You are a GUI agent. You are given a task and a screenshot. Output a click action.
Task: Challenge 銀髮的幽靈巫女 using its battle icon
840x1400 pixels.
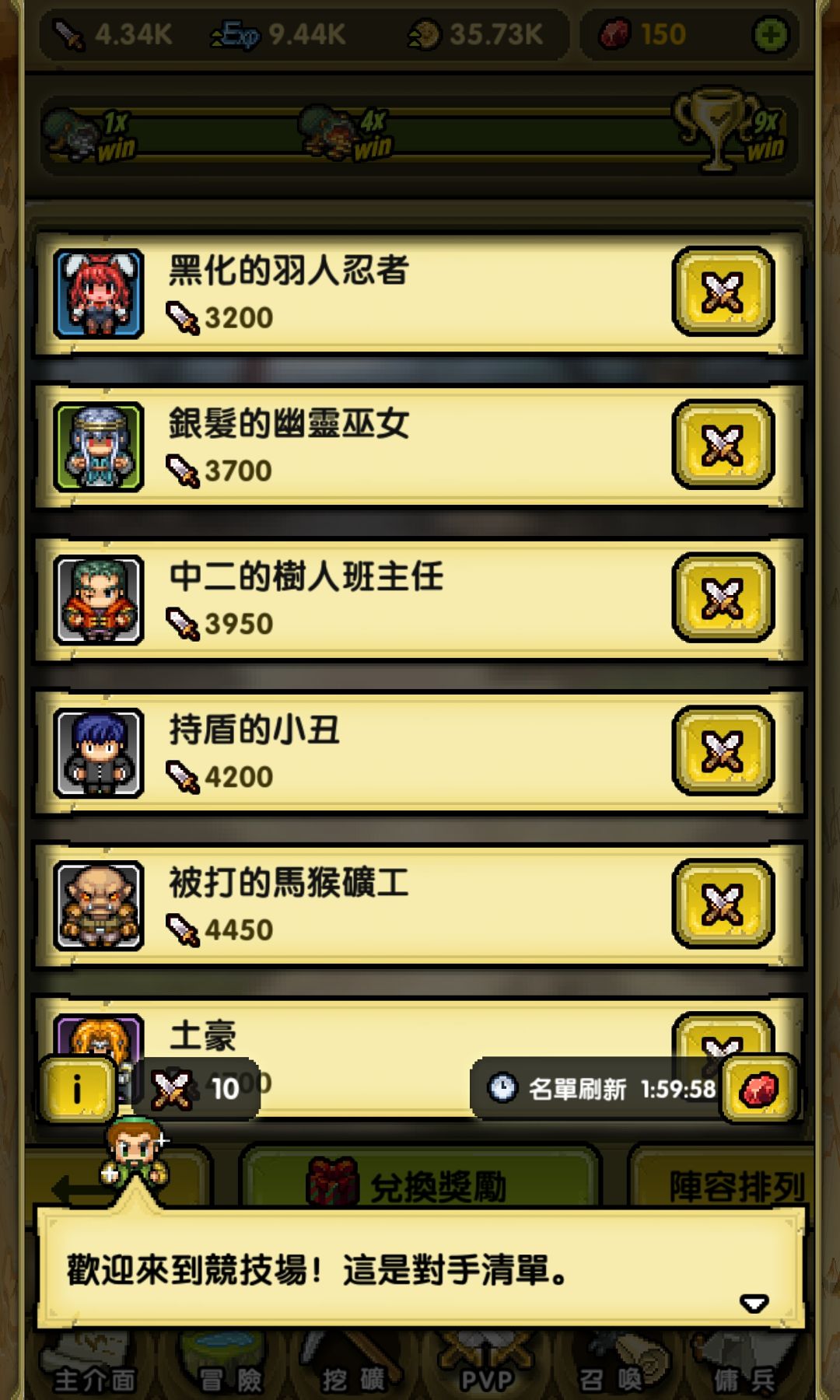tap(723, 445)
